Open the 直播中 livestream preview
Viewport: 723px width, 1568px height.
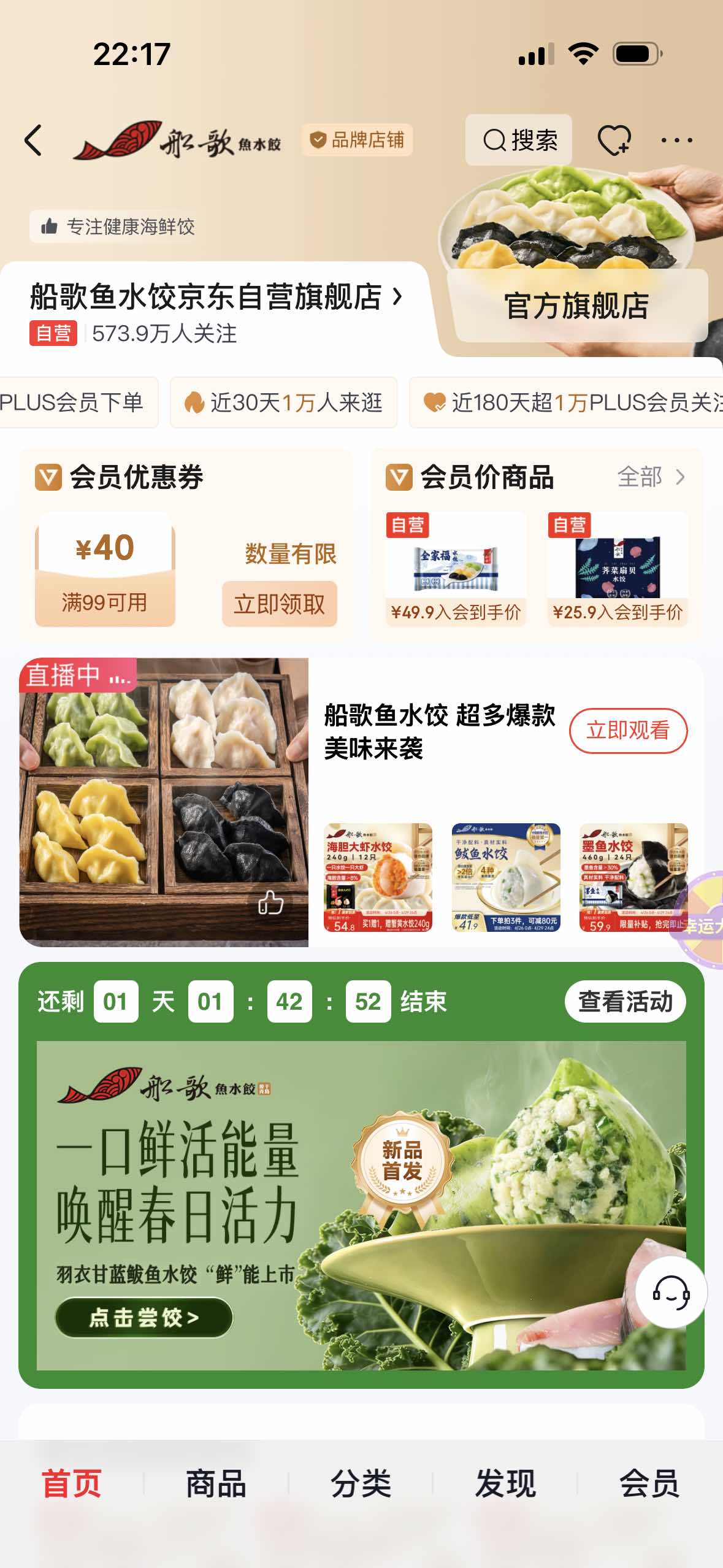click(164, 802)
